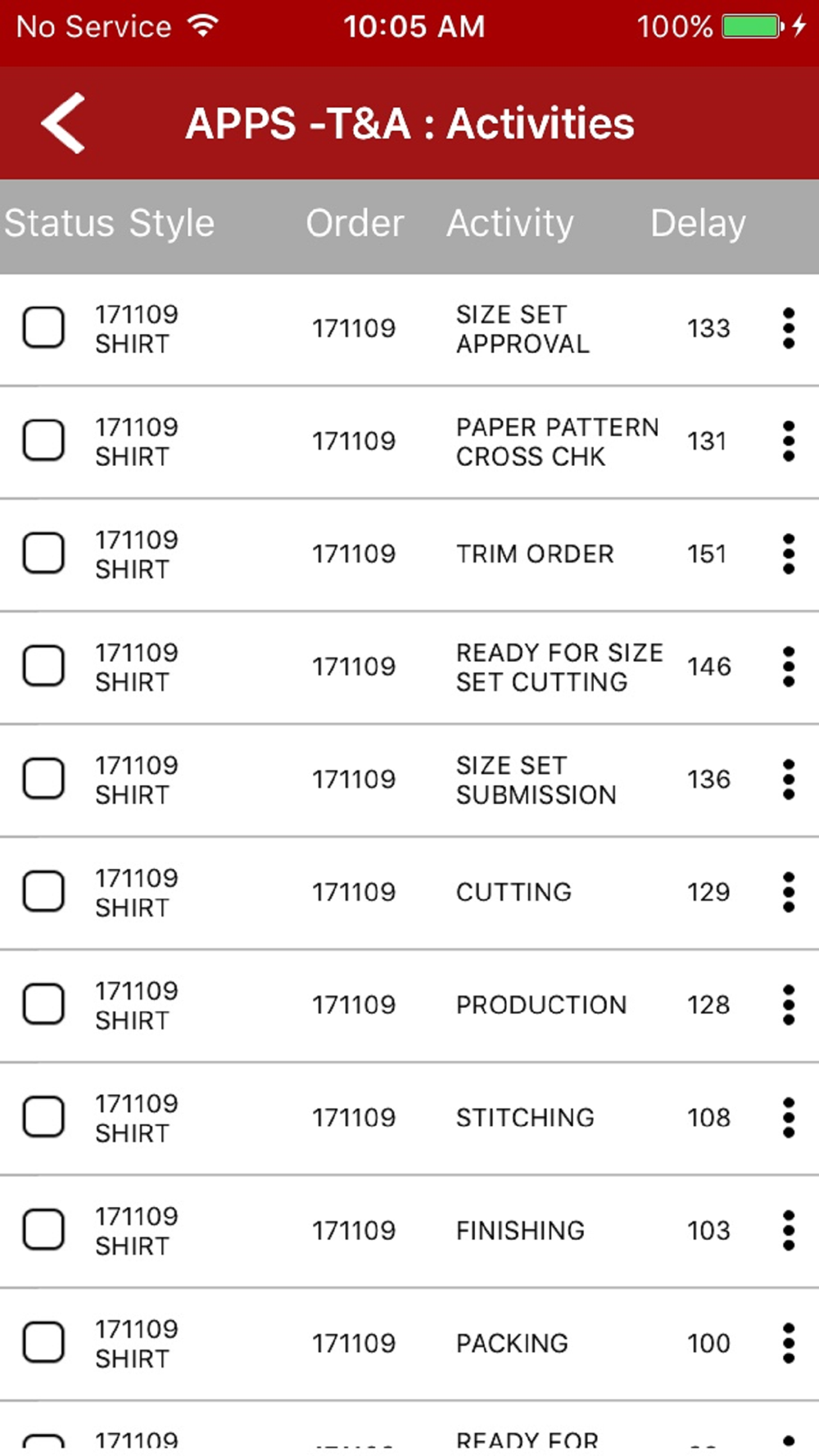Go back from the Activities screen
The image size is (819, 1456).
pyautogui.click(x=63, y=124)
